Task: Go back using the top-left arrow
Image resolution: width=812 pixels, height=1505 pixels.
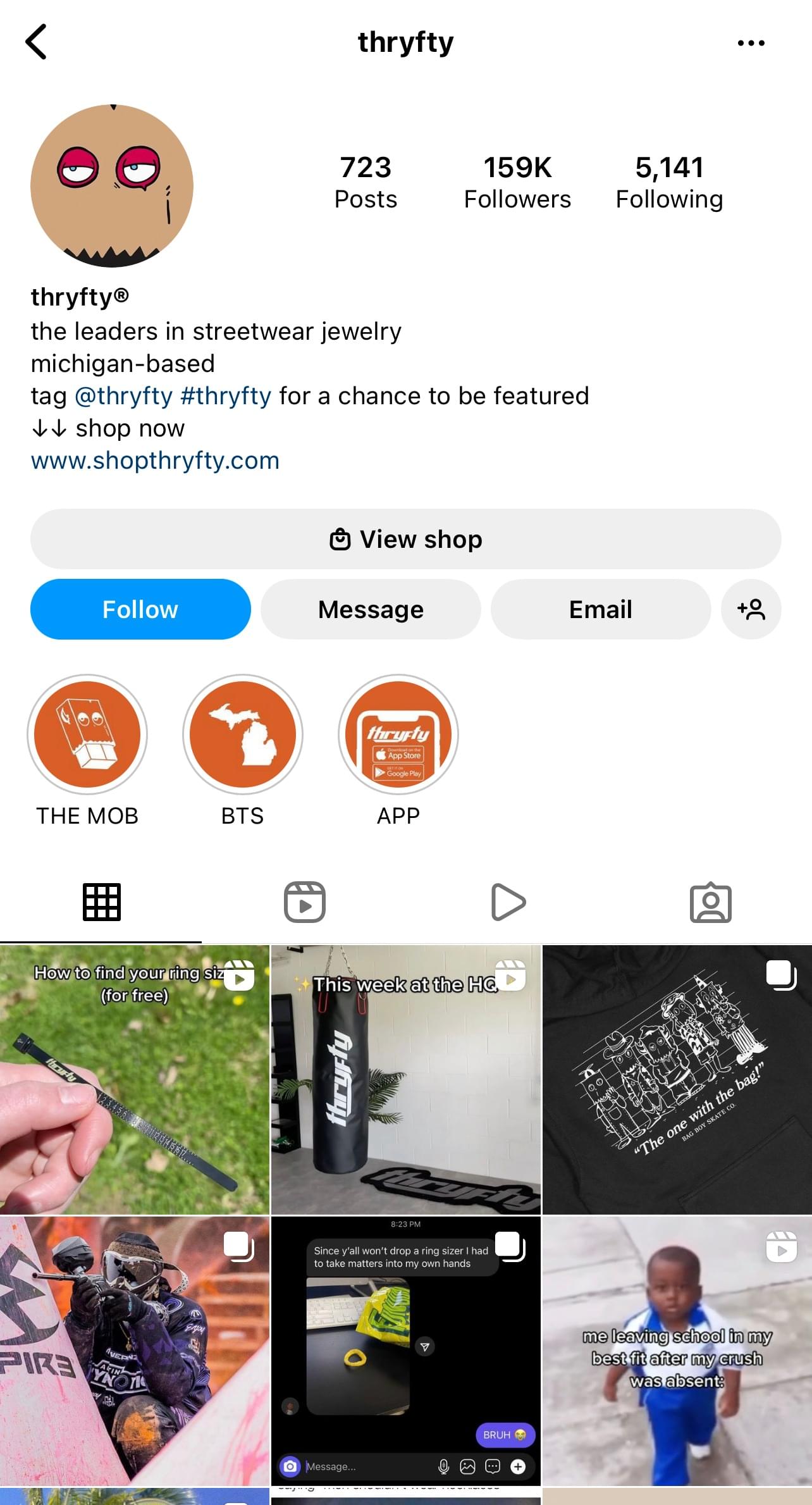Action: click(36, 42)
